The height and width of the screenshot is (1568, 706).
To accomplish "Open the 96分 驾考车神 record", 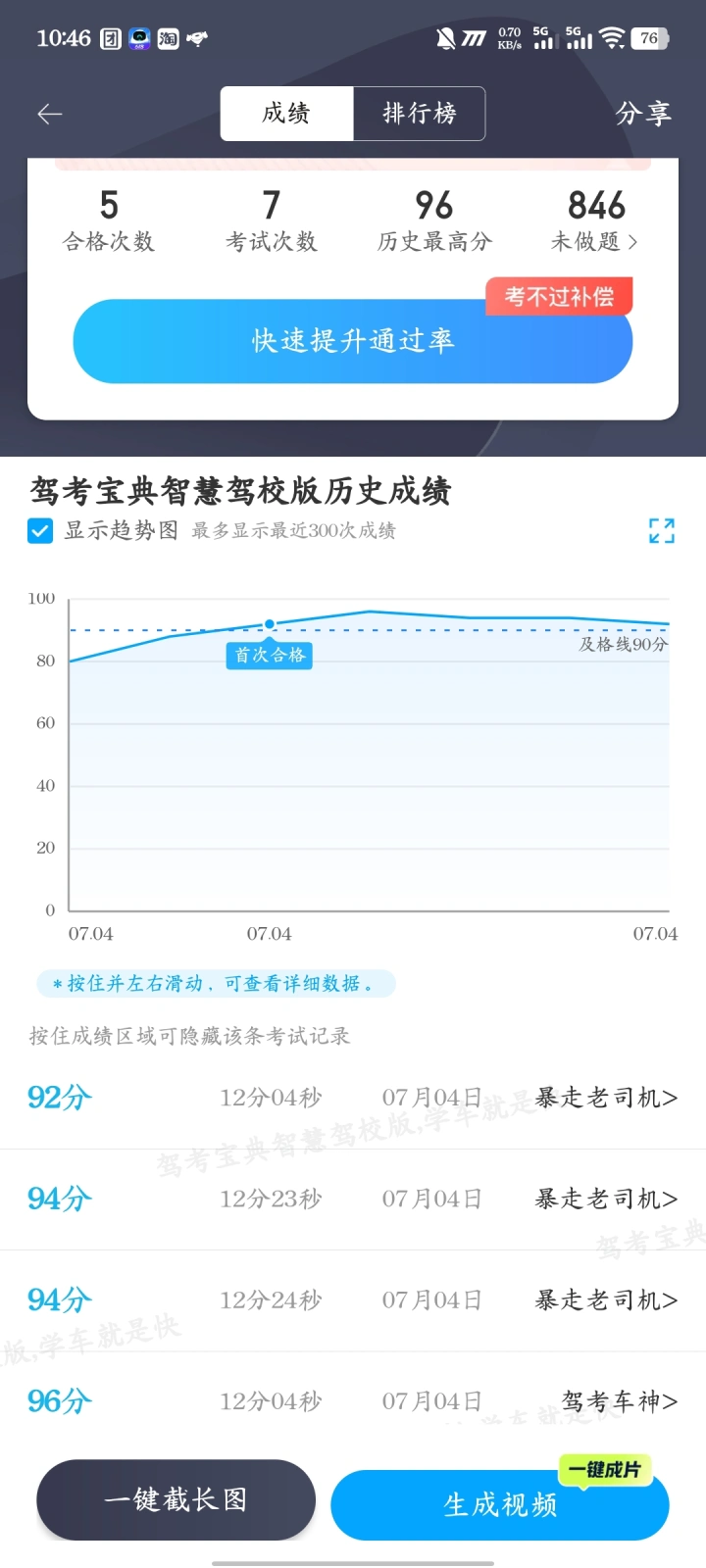I will [353, 1401].
